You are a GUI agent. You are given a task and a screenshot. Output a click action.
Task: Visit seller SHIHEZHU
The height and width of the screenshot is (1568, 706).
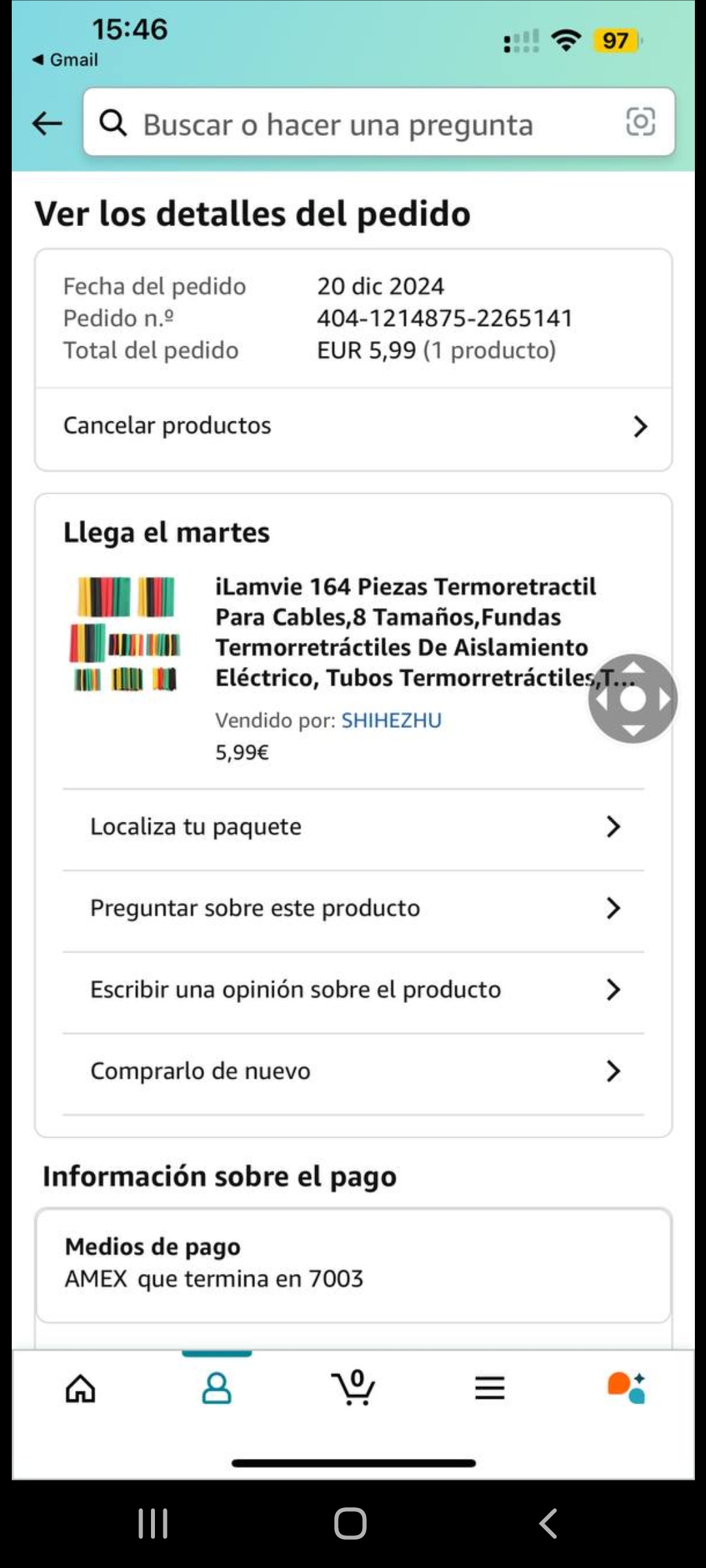pyautogui.click(x=391, y=720)
